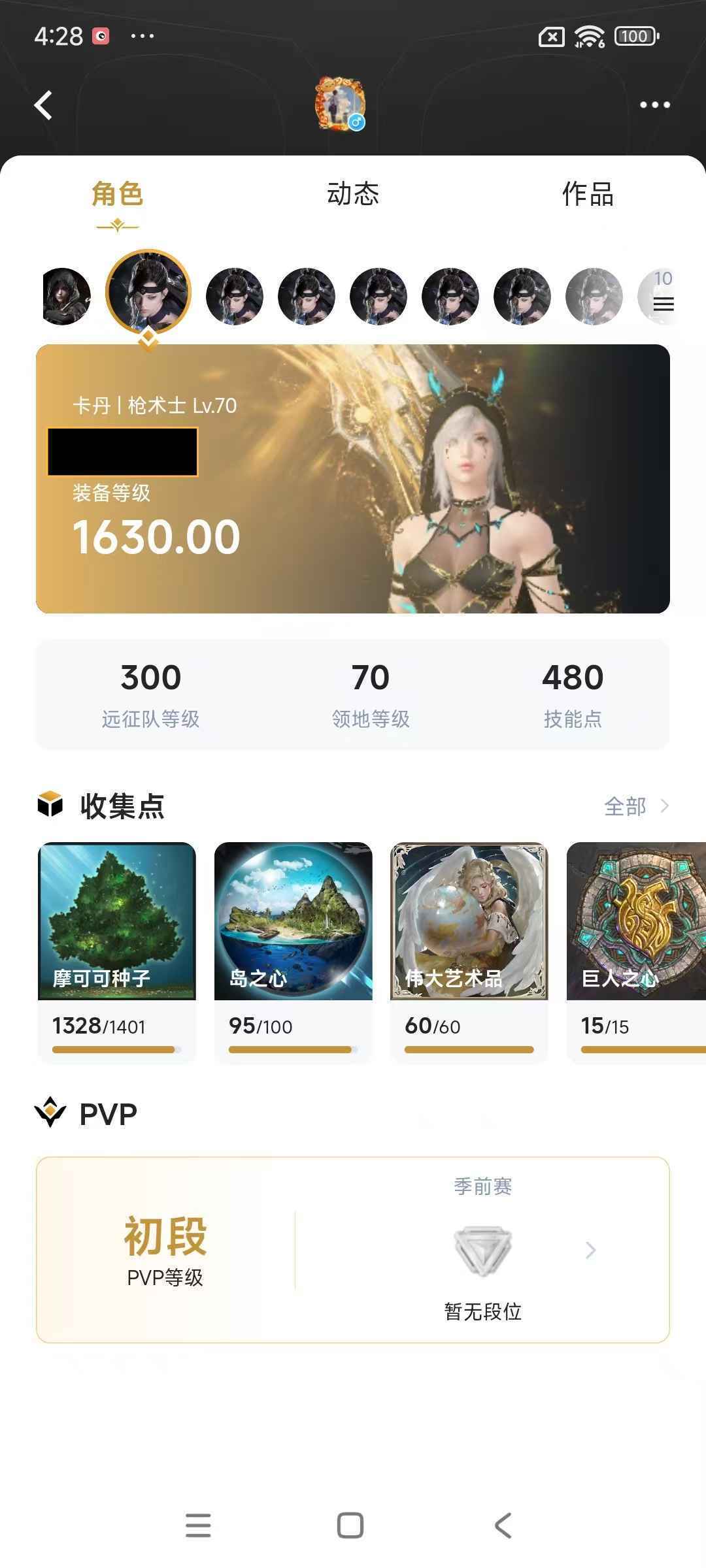Viewport: 706px width, 1568px height.
Task: Expand the full character list menu
Action: [662, 298]
